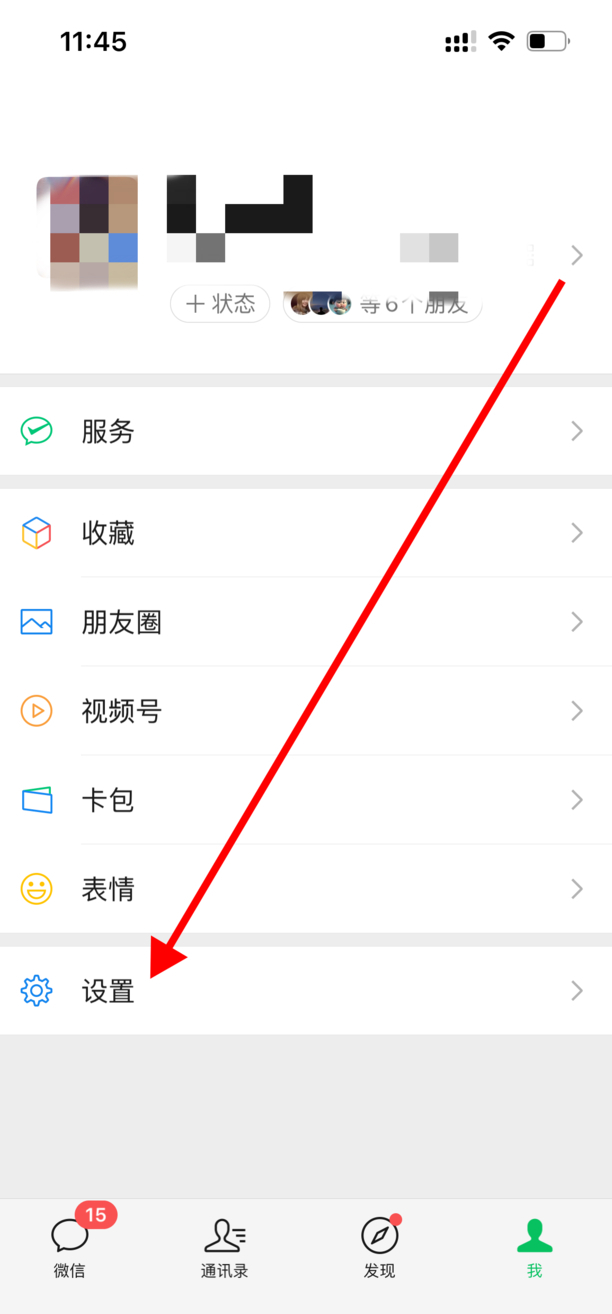Open Channels (视频号) row
The image size is (612, 1314).
(x=306, y=711)
